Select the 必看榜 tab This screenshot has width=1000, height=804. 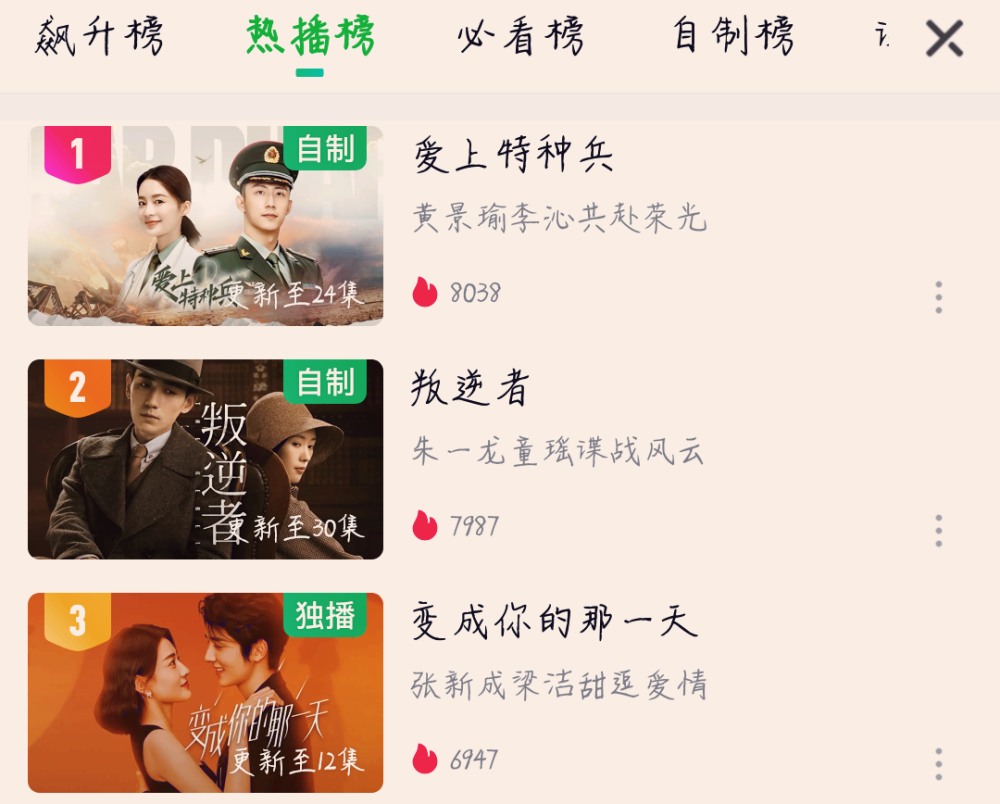[x=520, y=38]
